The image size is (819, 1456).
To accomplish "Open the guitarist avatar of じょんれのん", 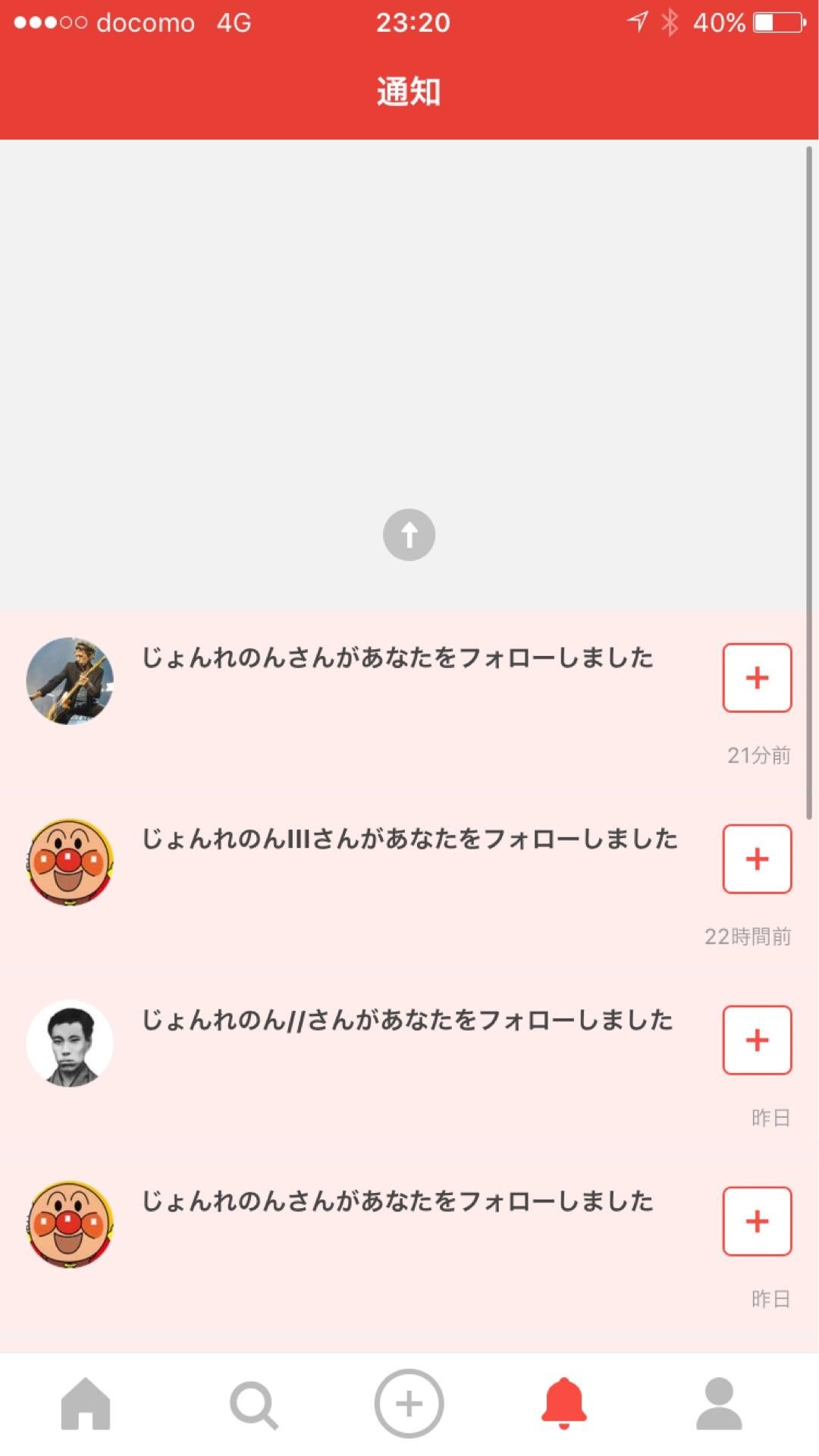I will [x=69, y=680].
